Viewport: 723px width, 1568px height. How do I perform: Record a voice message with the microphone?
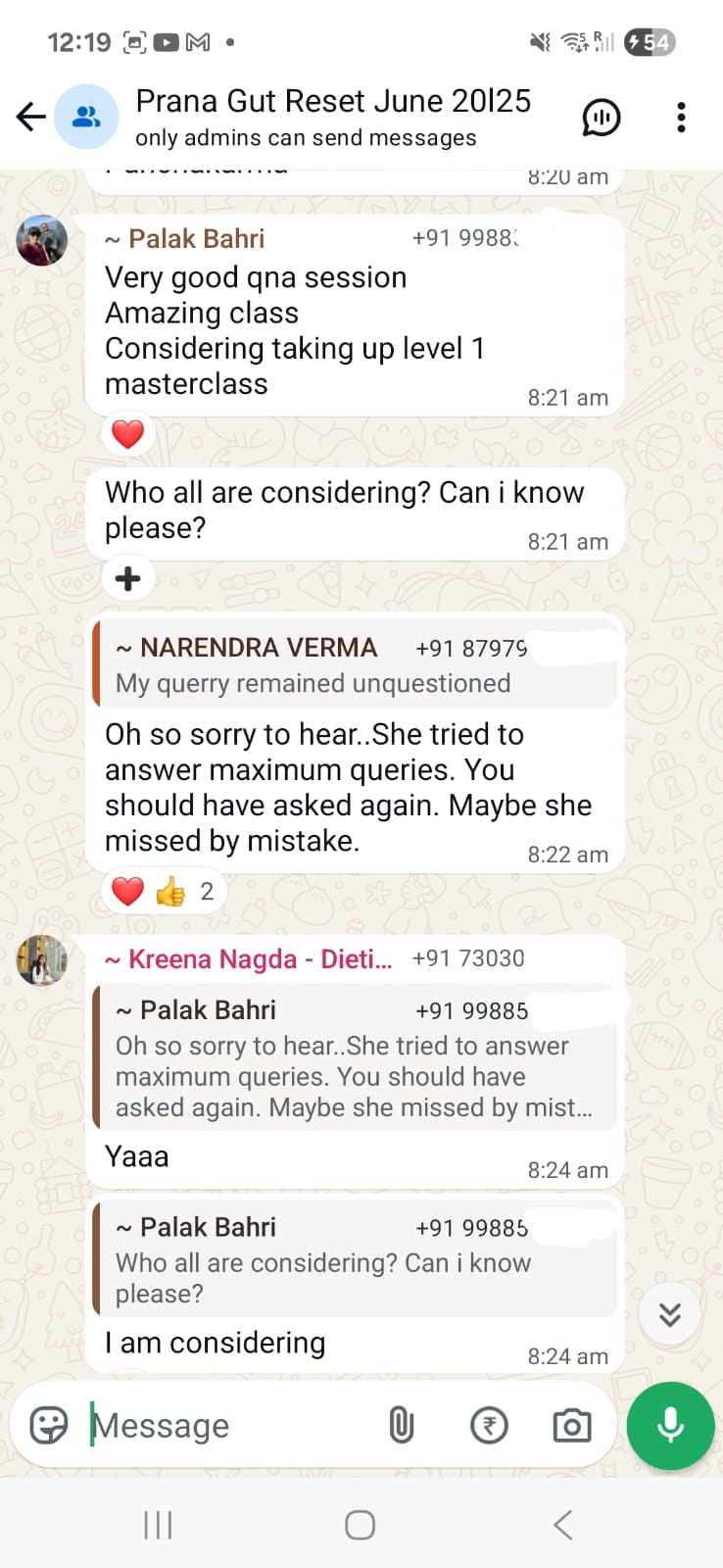[x=671, y=1426]
